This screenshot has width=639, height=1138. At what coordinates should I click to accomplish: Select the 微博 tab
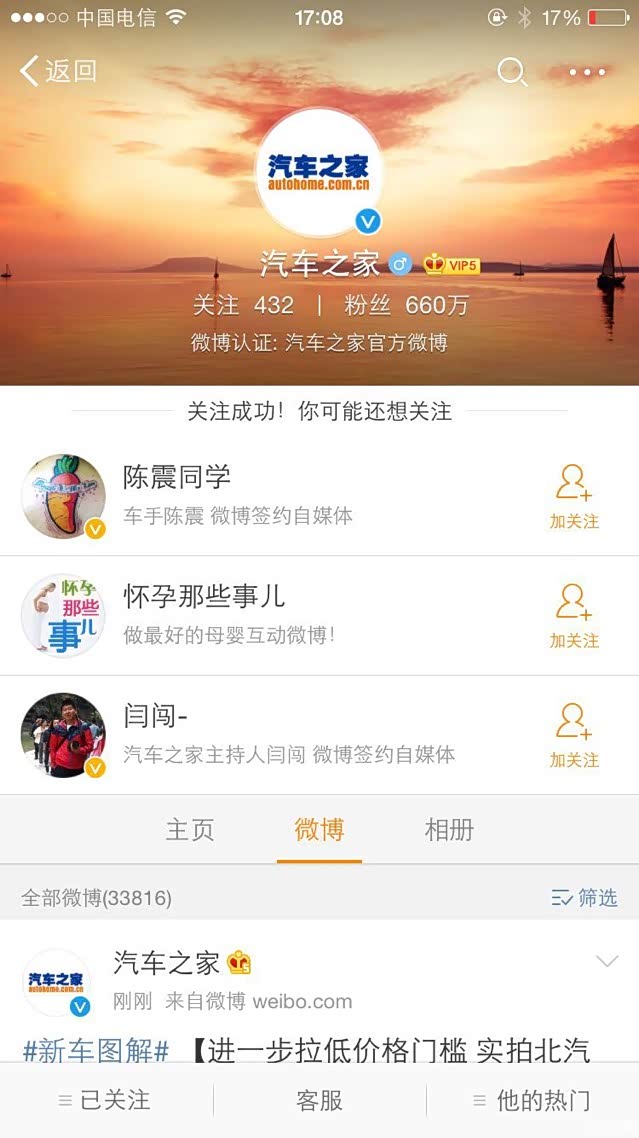[x=319, y=830]
